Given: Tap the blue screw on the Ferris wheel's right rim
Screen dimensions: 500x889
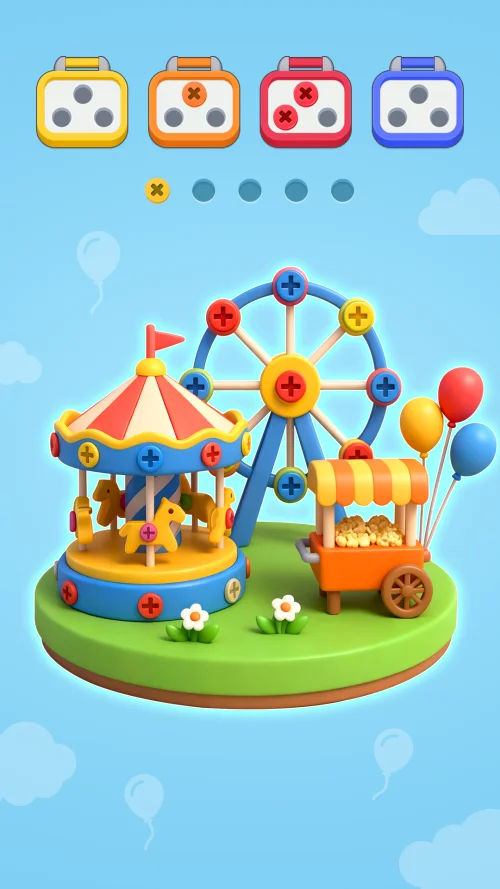Looking at the screenshot, I should click(x=384, y=387).
